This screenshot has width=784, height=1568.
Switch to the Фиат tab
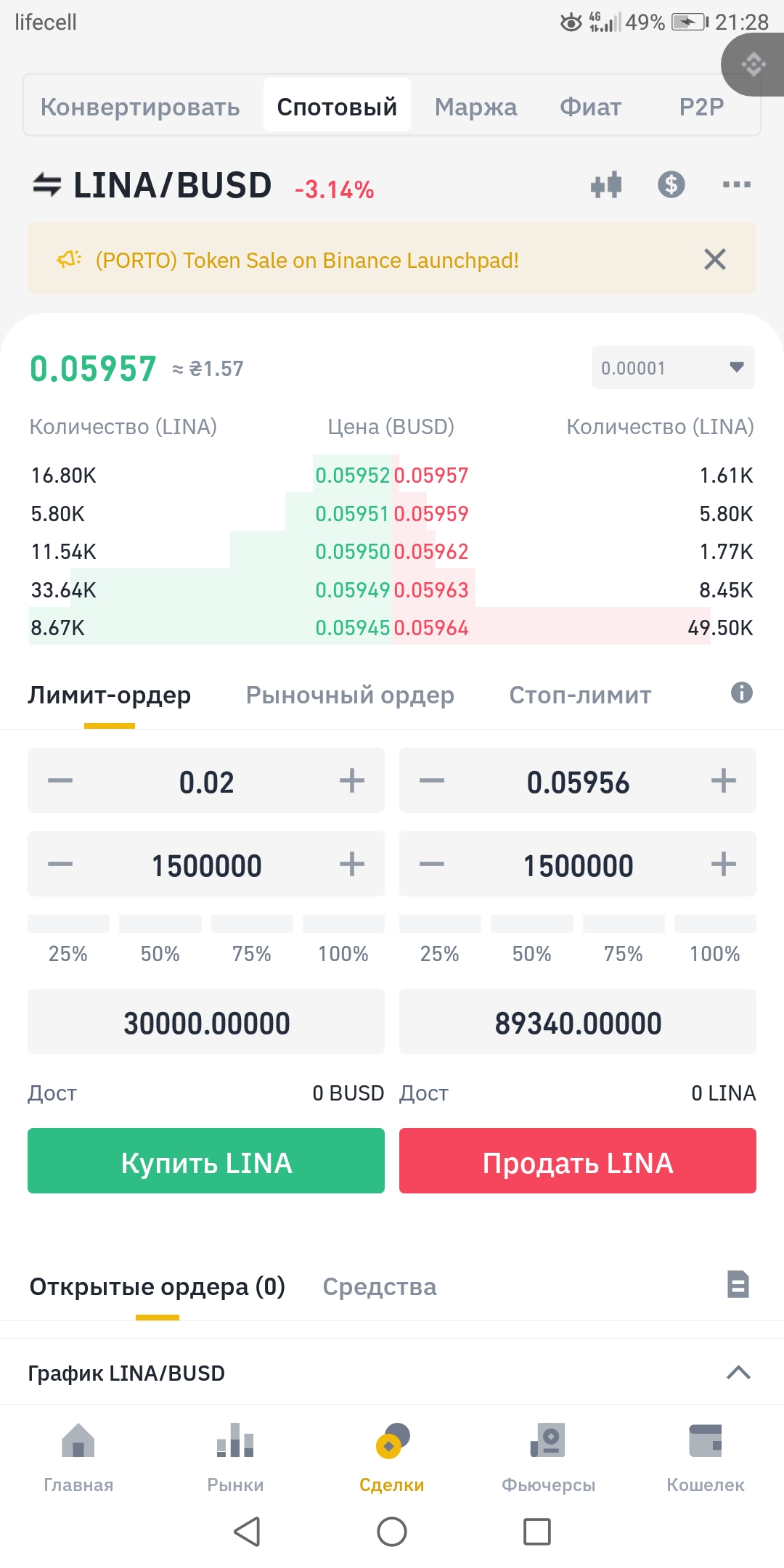pyautogui.click(x=590, y=107)
